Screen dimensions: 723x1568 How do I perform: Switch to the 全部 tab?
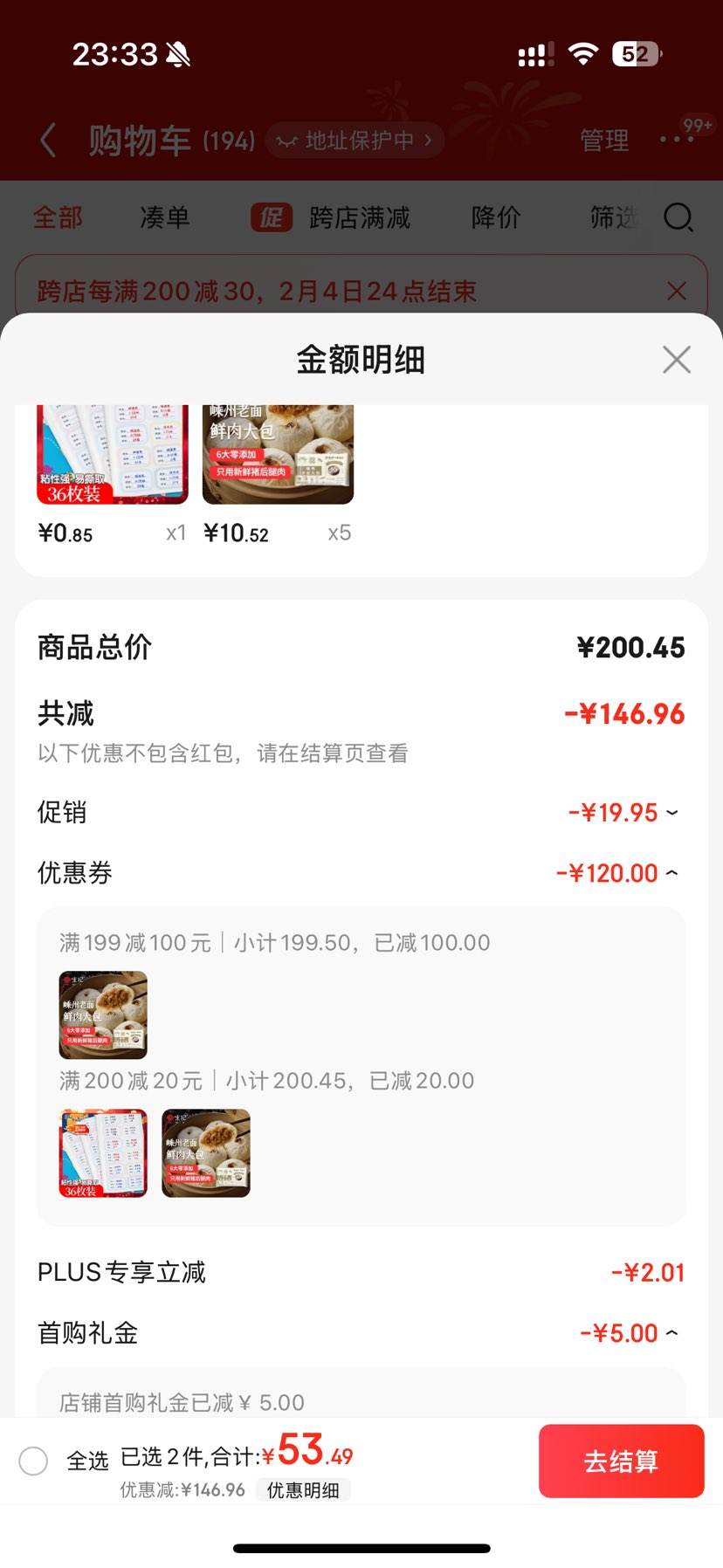[x=58, y=218]
